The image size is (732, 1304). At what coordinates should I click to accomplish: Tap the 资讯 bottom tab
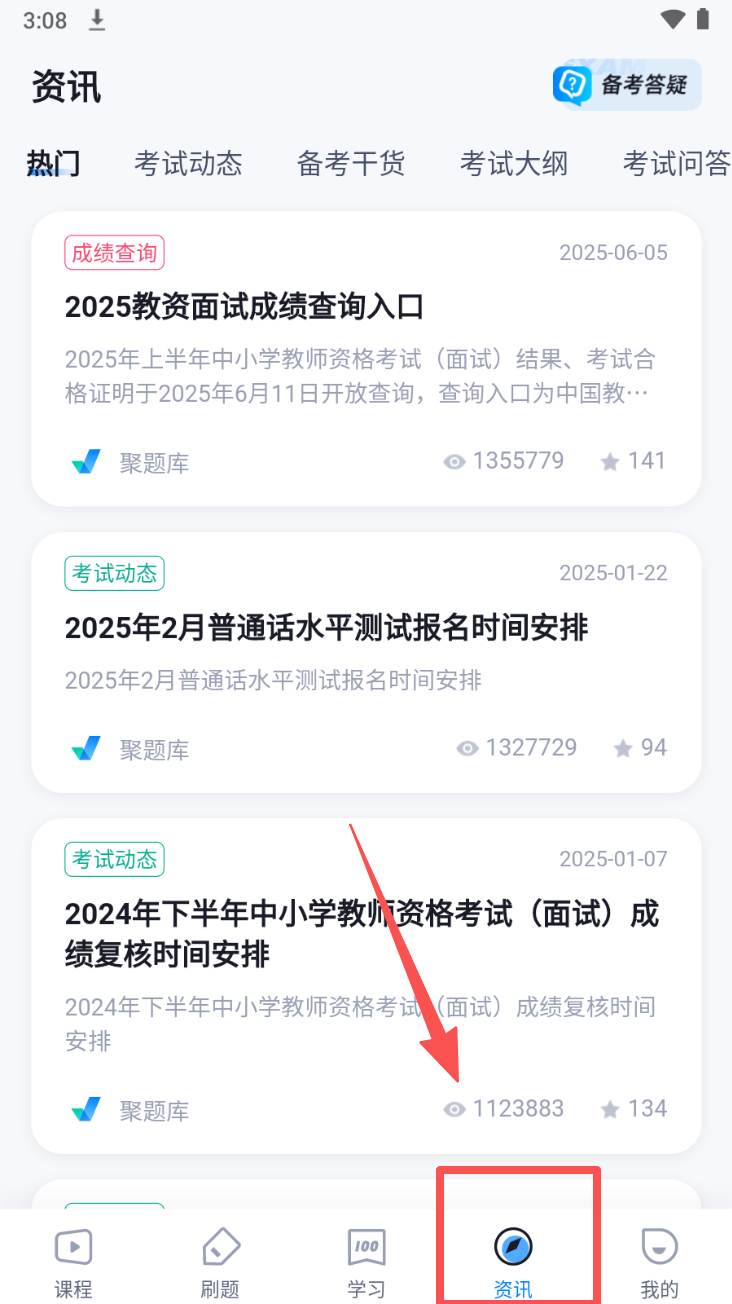click(x=513, y=1262)
